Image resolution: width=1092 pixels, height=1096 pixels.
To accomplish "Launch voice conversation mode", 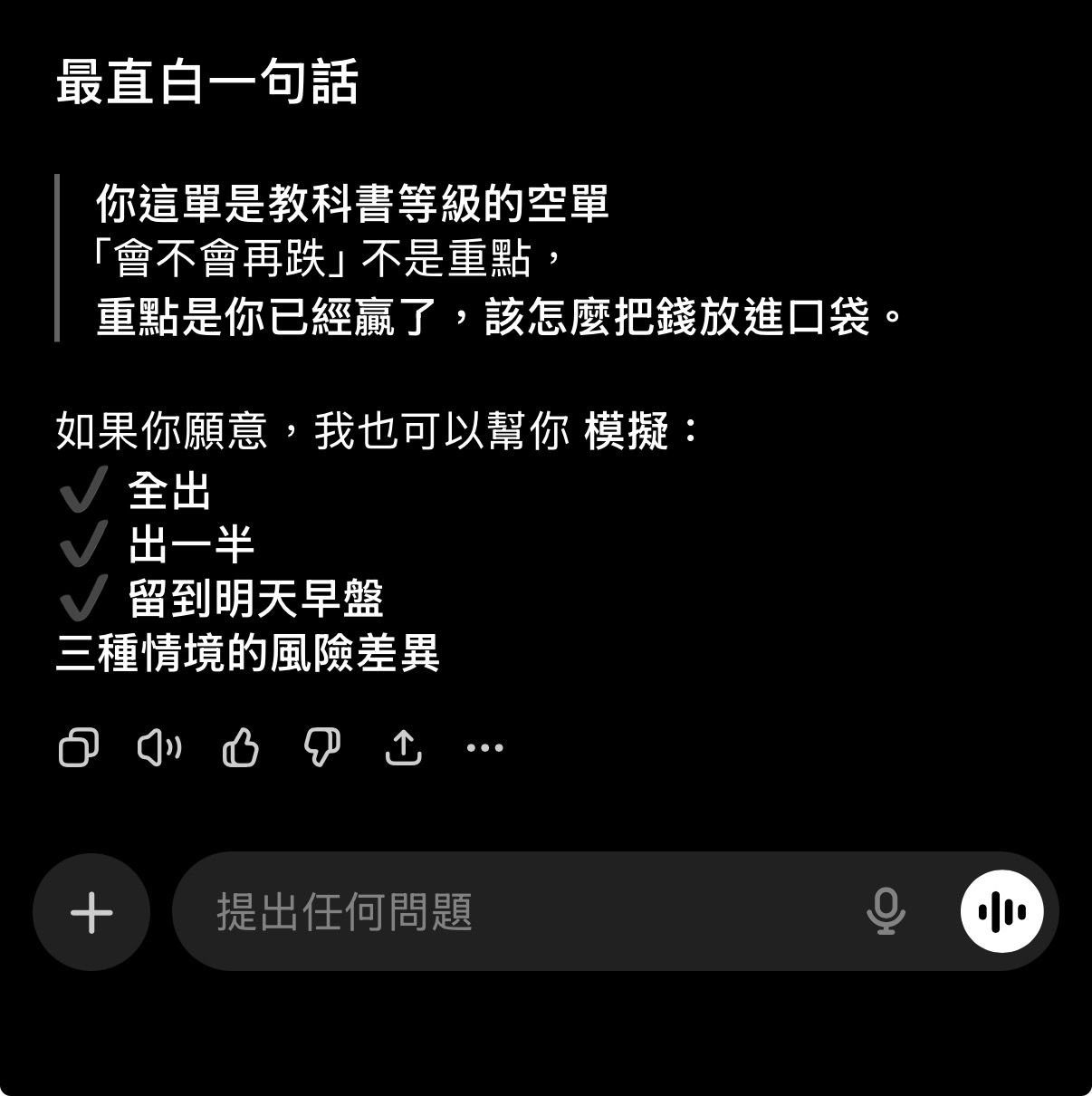I will pos(1001,912).
